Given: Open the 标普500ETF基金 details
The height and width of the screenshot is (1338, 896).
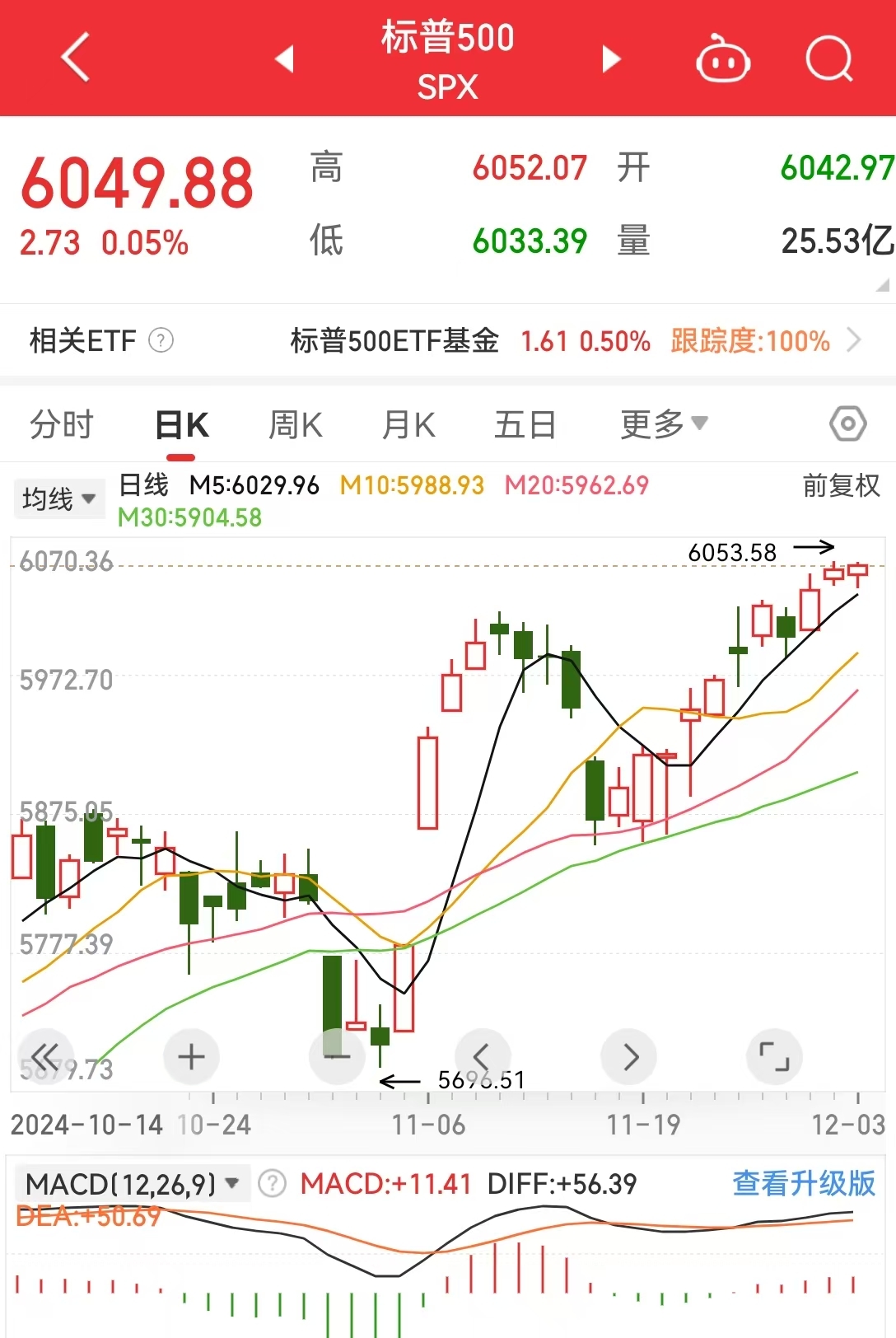Looking at the screenshot, I should click(x=395, y=340).
